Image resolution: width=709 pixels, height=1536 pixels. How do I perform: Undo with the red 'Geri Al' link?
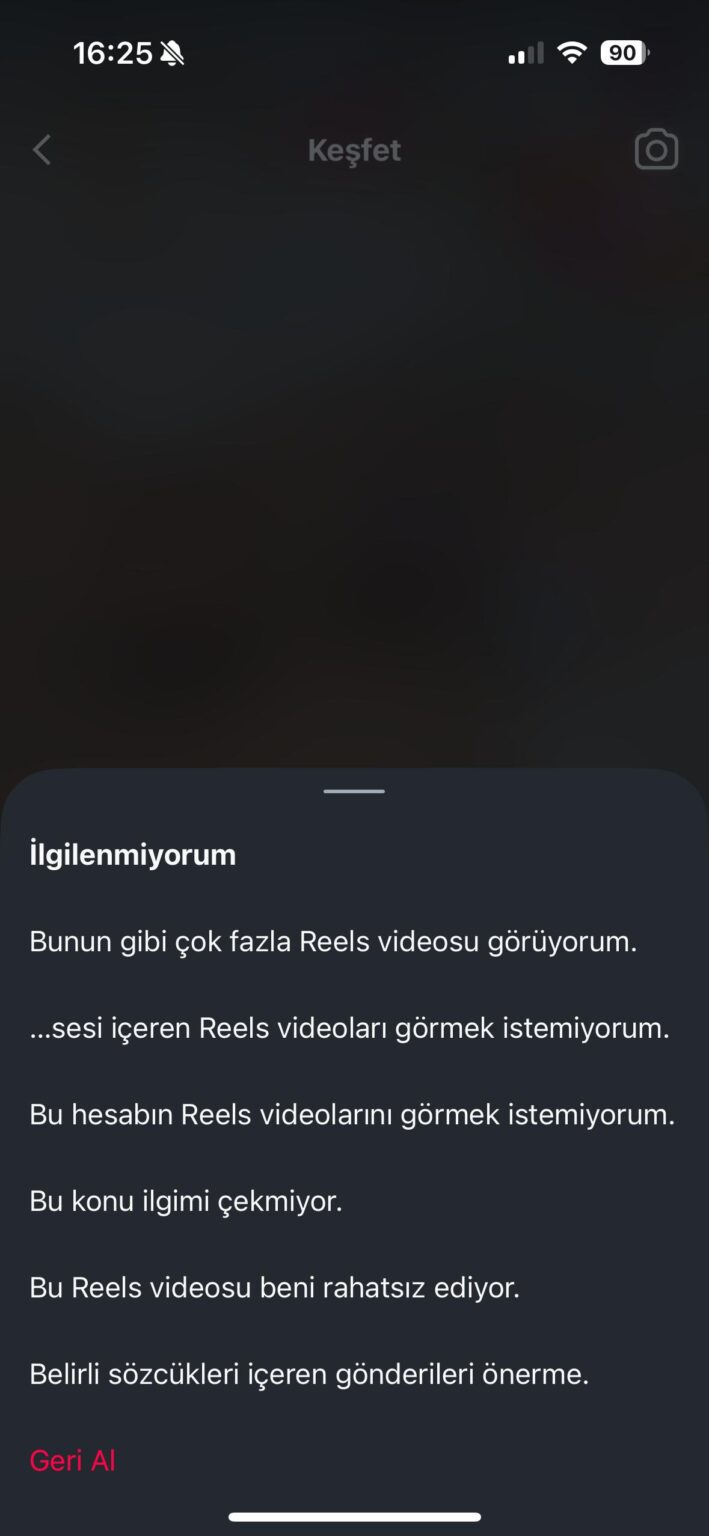pos(73,1461)
